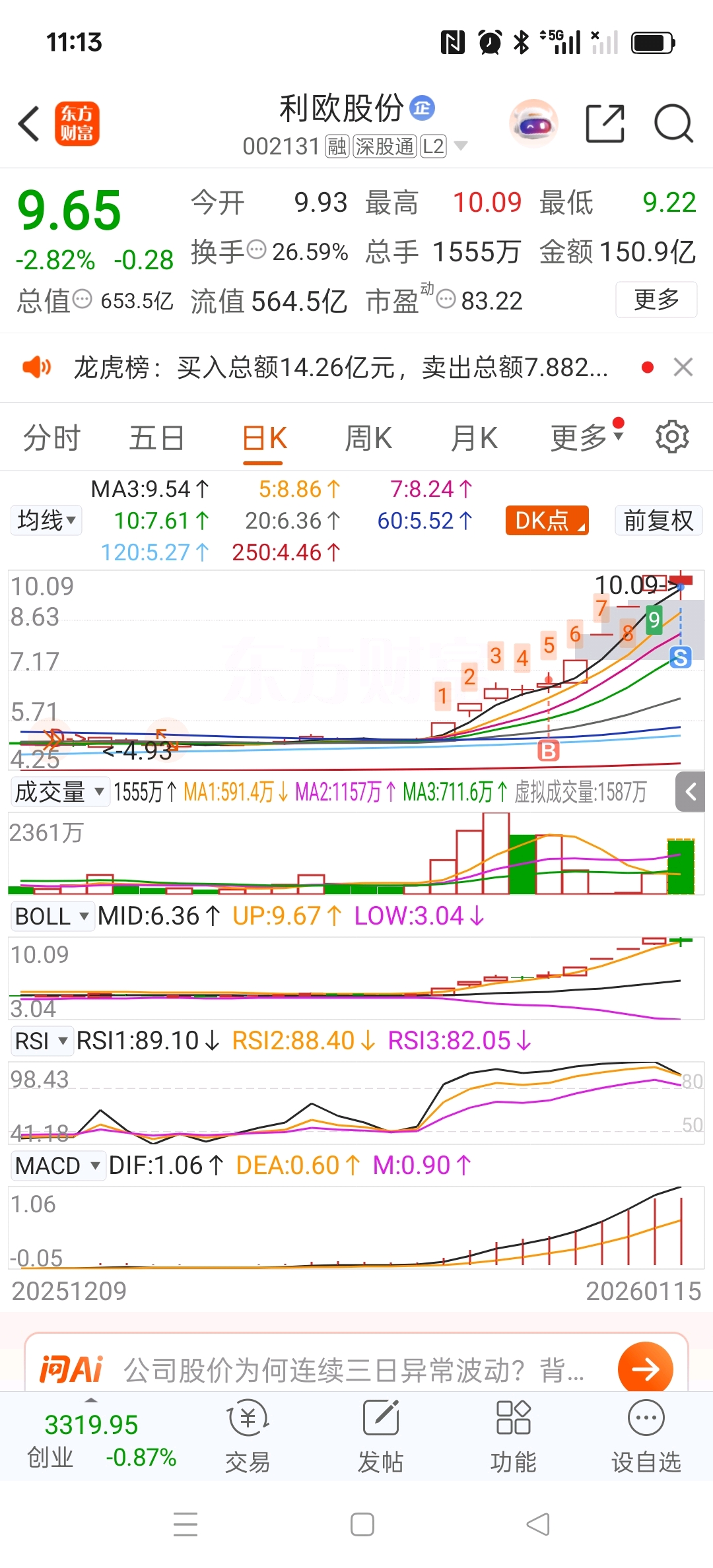Change the 前复权 adjustment setting
This screenshot has width=713, height=1568.
tap(658, 521)
